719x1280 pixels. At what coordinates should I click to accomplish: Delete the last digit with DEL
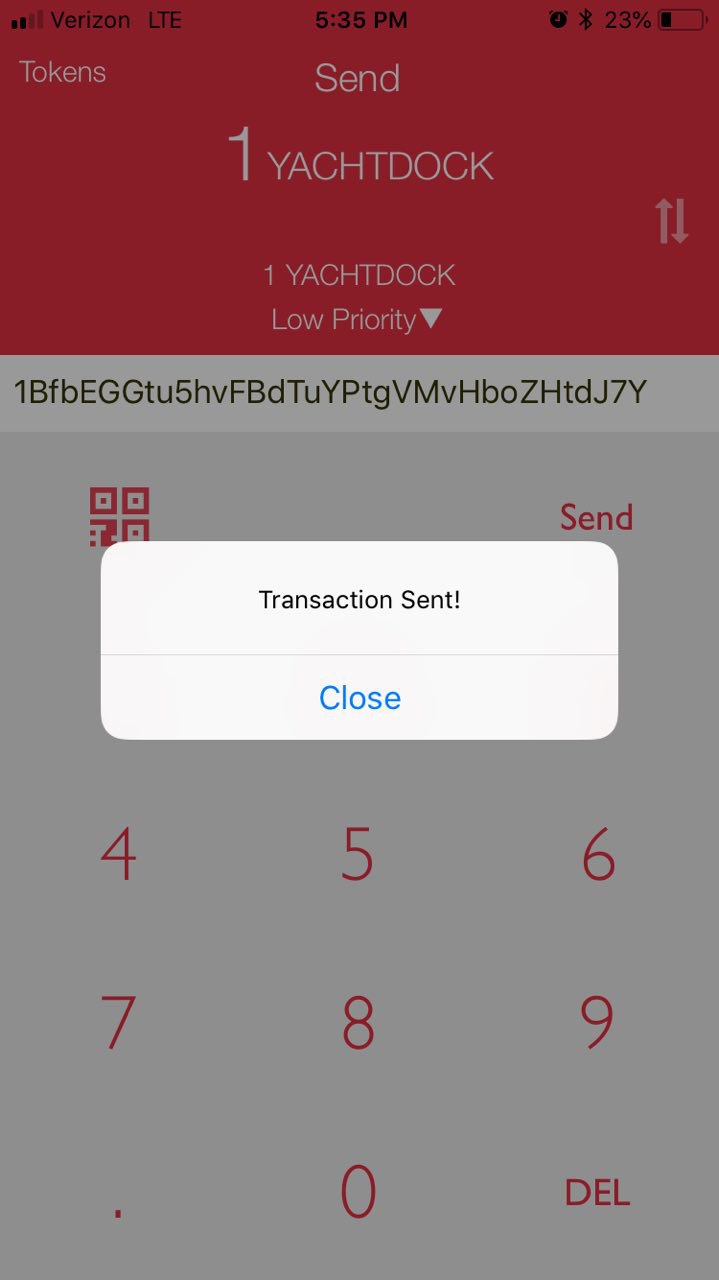click(597, 1192)
